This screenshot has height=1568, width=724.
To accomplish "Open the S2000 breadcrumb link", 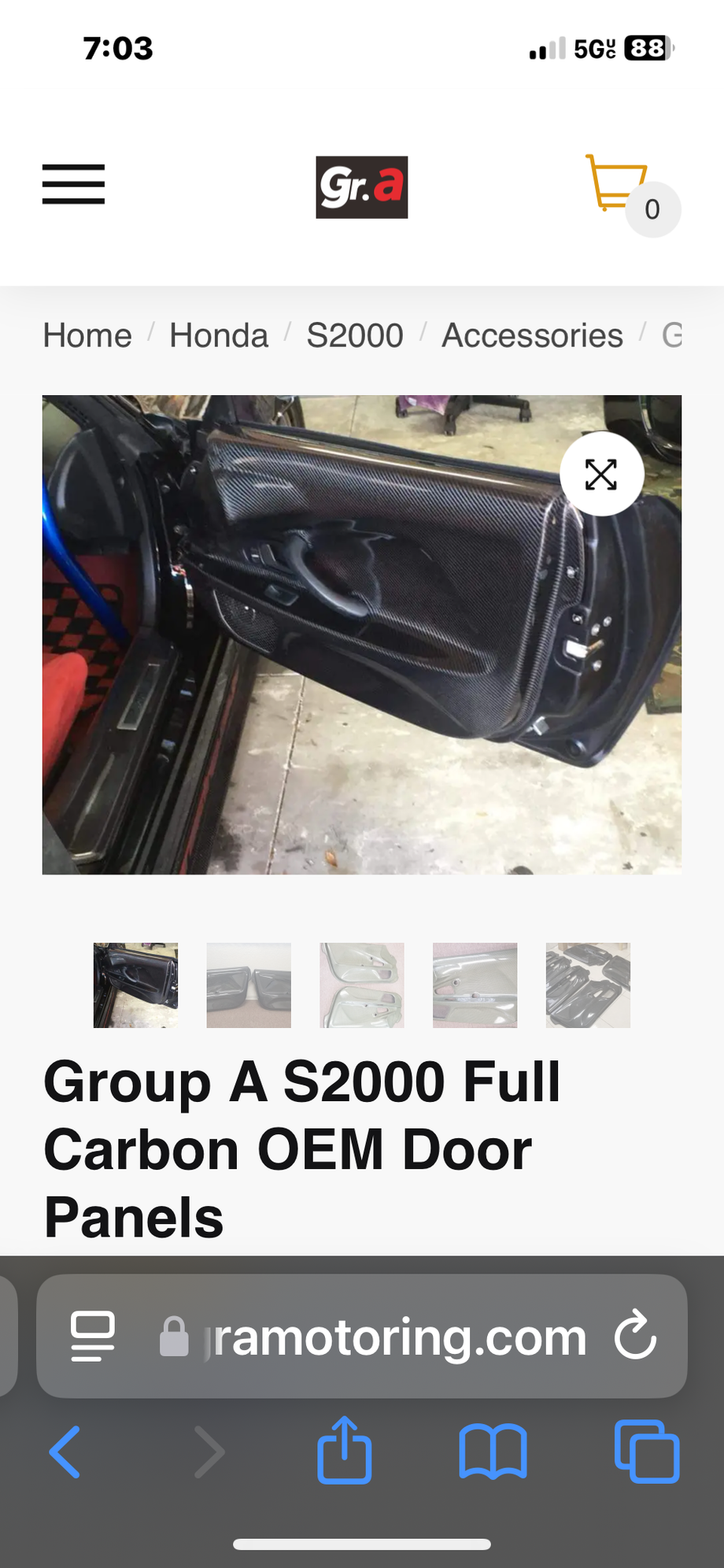I will pos(355,335).
